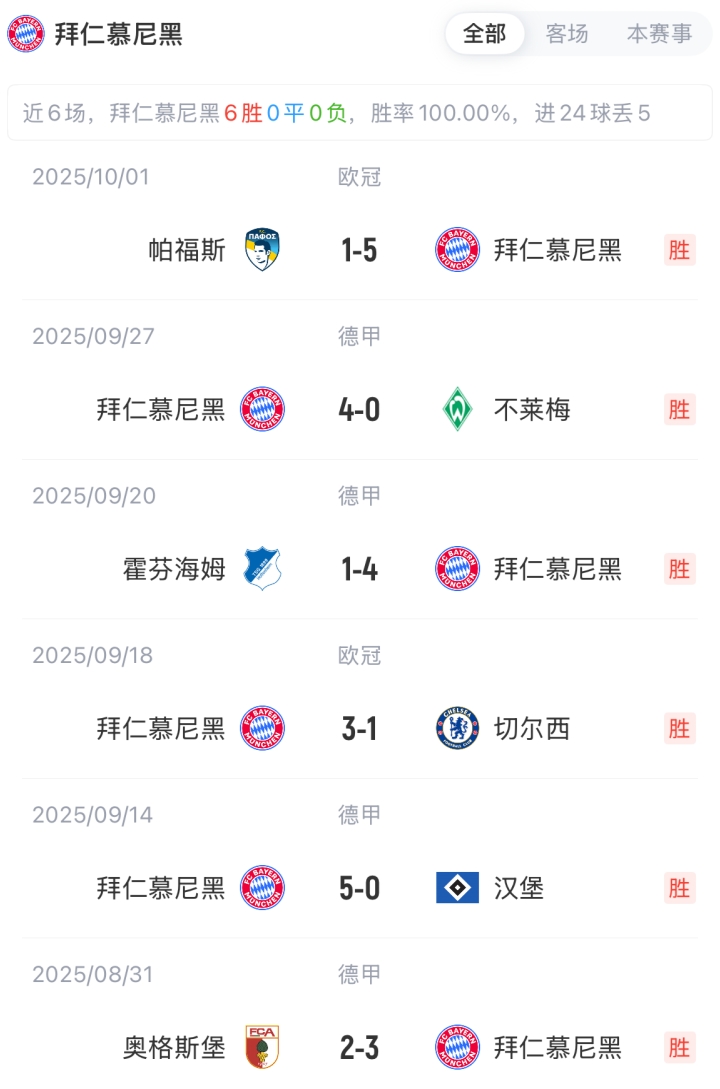This screenshot has width=720, height=1089.
Task: View the 拜仁慕尼黑 5-0 汉堡 match
Action: point(359,888)
